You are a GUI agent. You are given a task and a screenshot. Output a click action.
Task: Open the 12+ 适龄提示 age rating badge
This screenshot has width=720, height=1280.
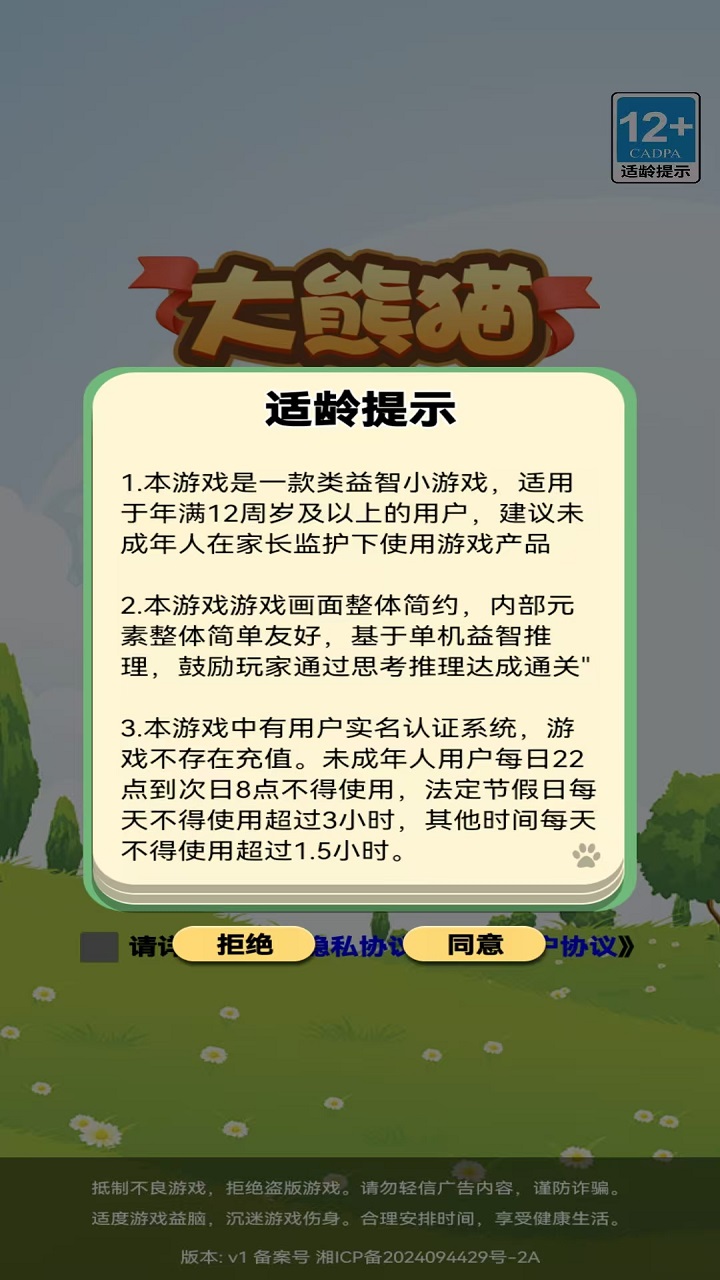pos(655,138)
